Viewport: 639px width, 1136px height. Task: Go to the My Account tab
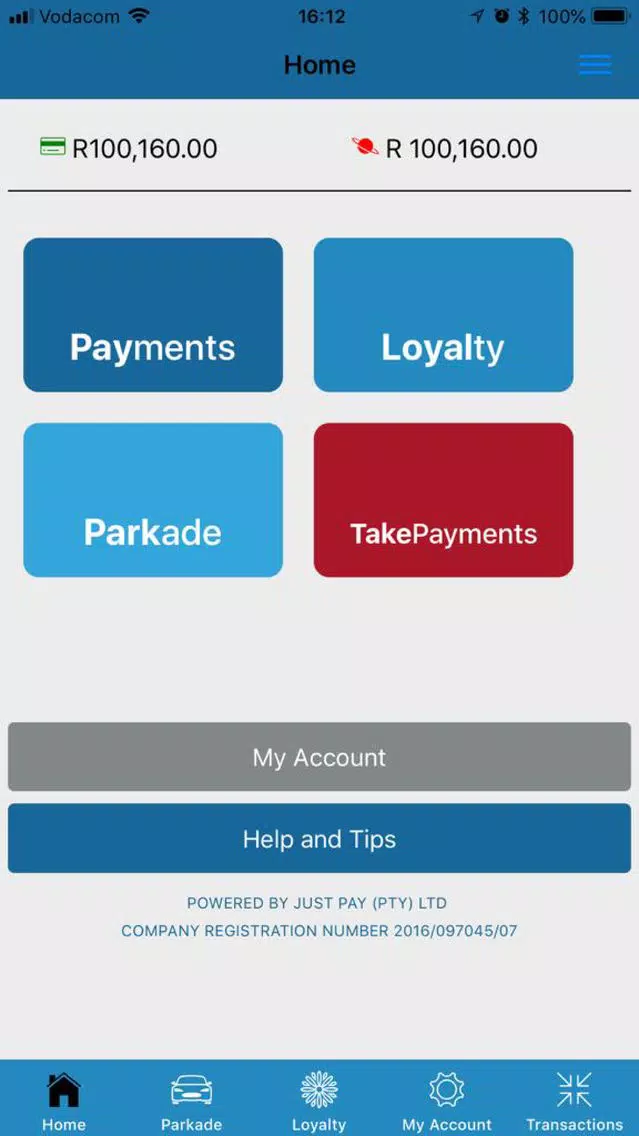[446, 1100]
